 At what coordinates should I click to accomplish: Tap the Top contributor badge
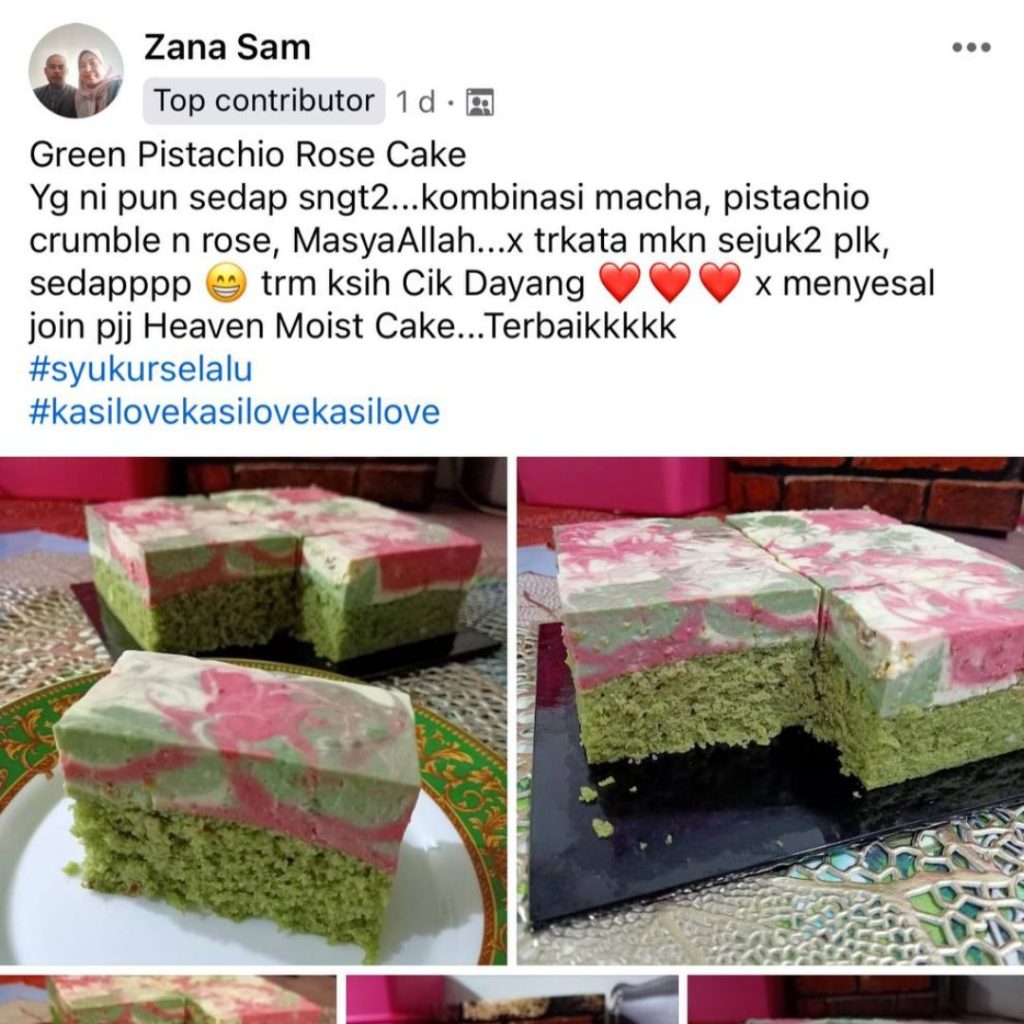click(x=264, y=101)
